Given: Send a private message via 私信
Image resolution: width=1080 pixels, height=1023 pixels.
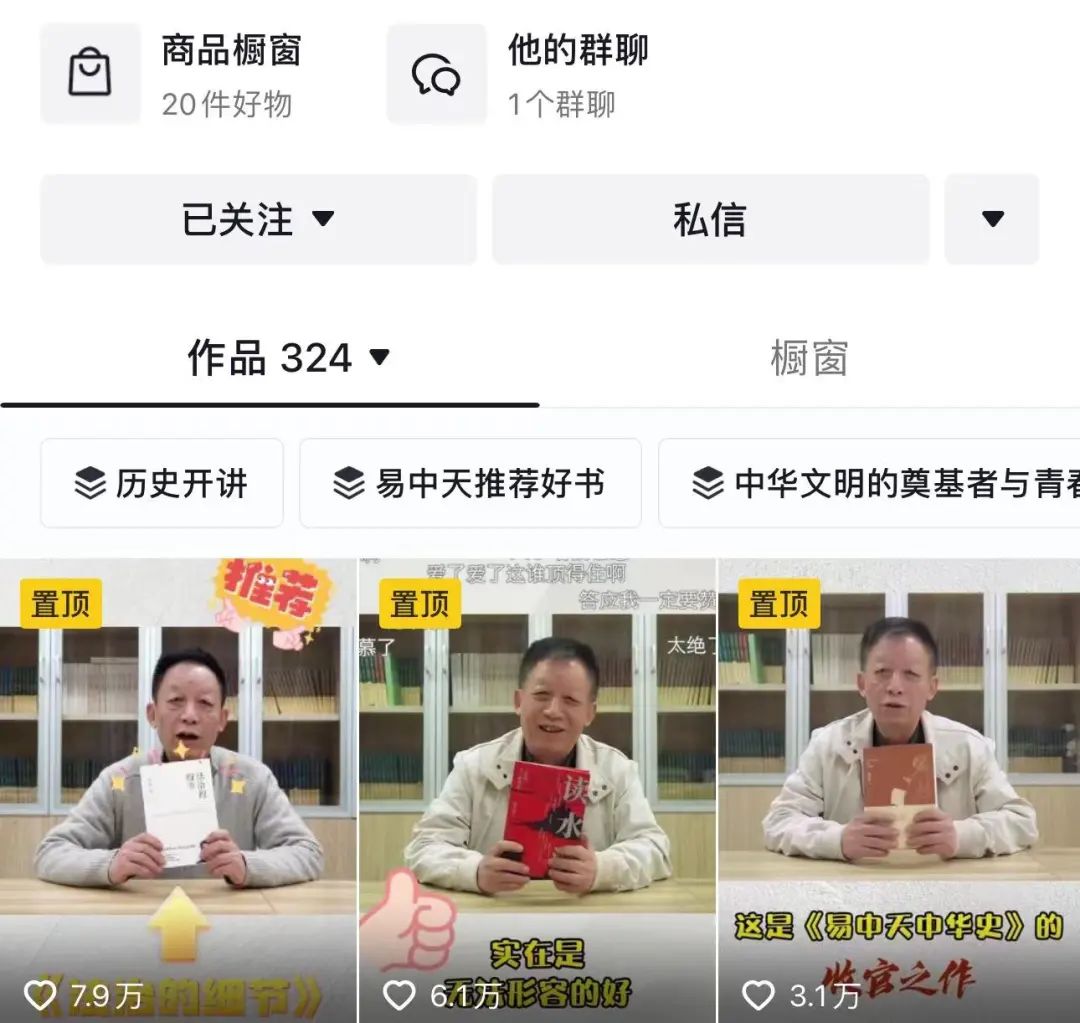Looking at the screenshot, I should coord(710,219).
